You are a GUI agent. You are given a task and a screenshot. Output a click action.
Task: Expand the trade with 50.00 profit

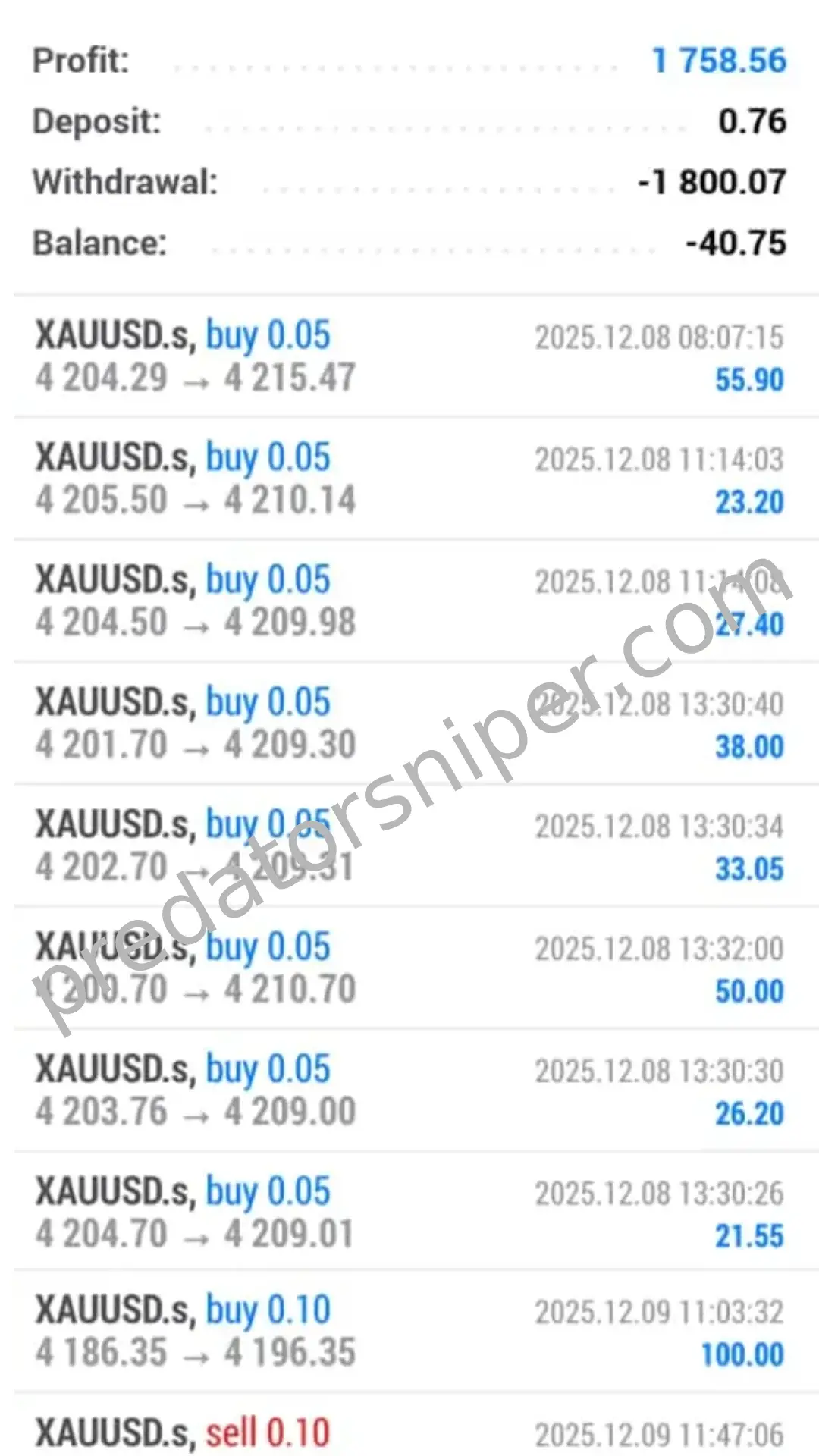coord(409,968)
